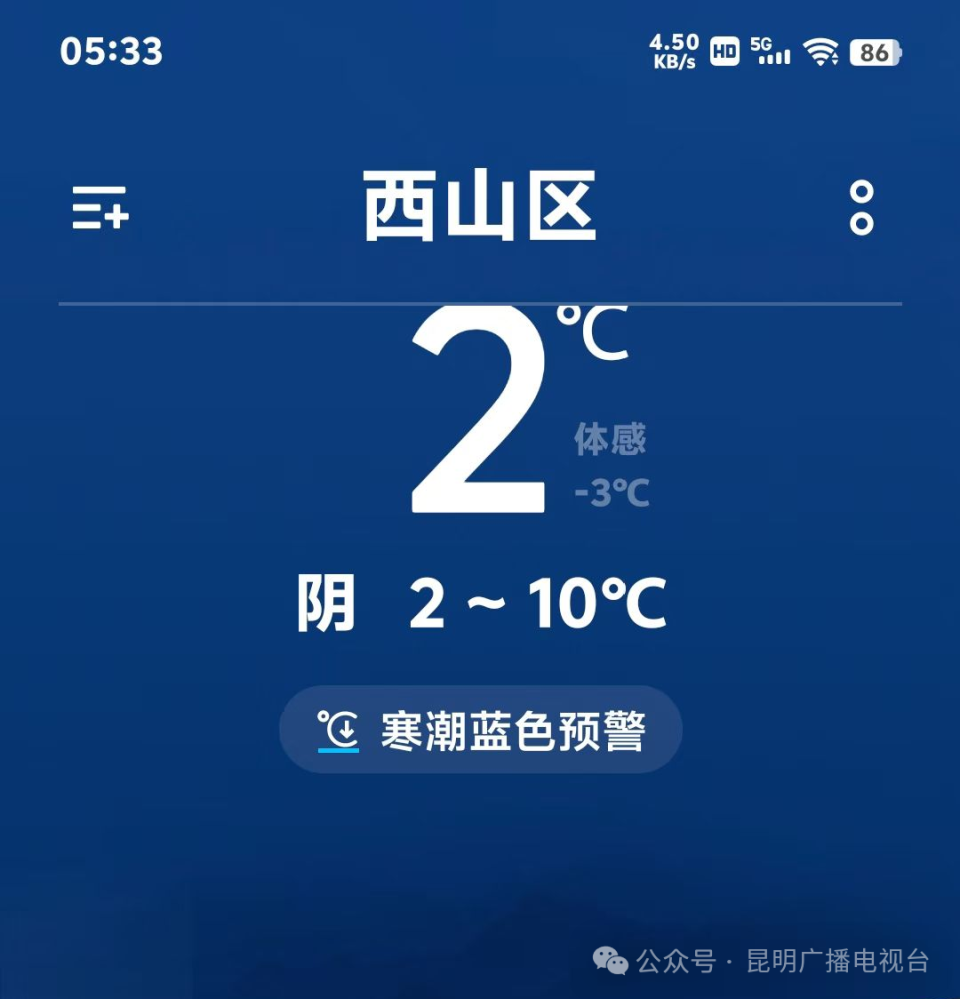Click the plus in the city manager icon

(117, 219)
